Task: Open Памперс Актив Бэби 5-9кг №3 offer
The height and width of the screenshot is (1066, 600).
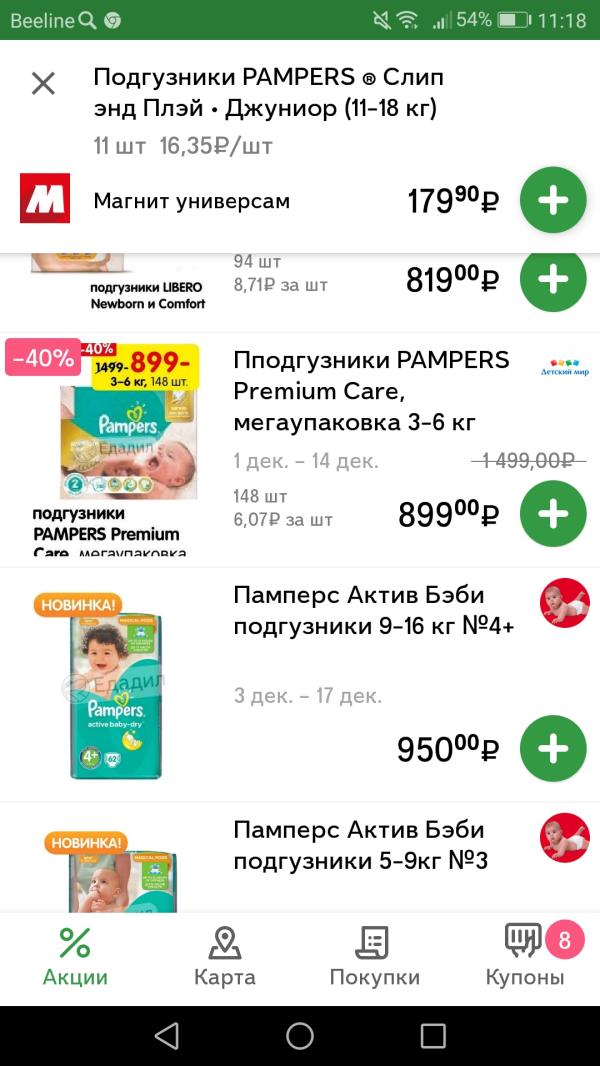Action: (360, 845)
